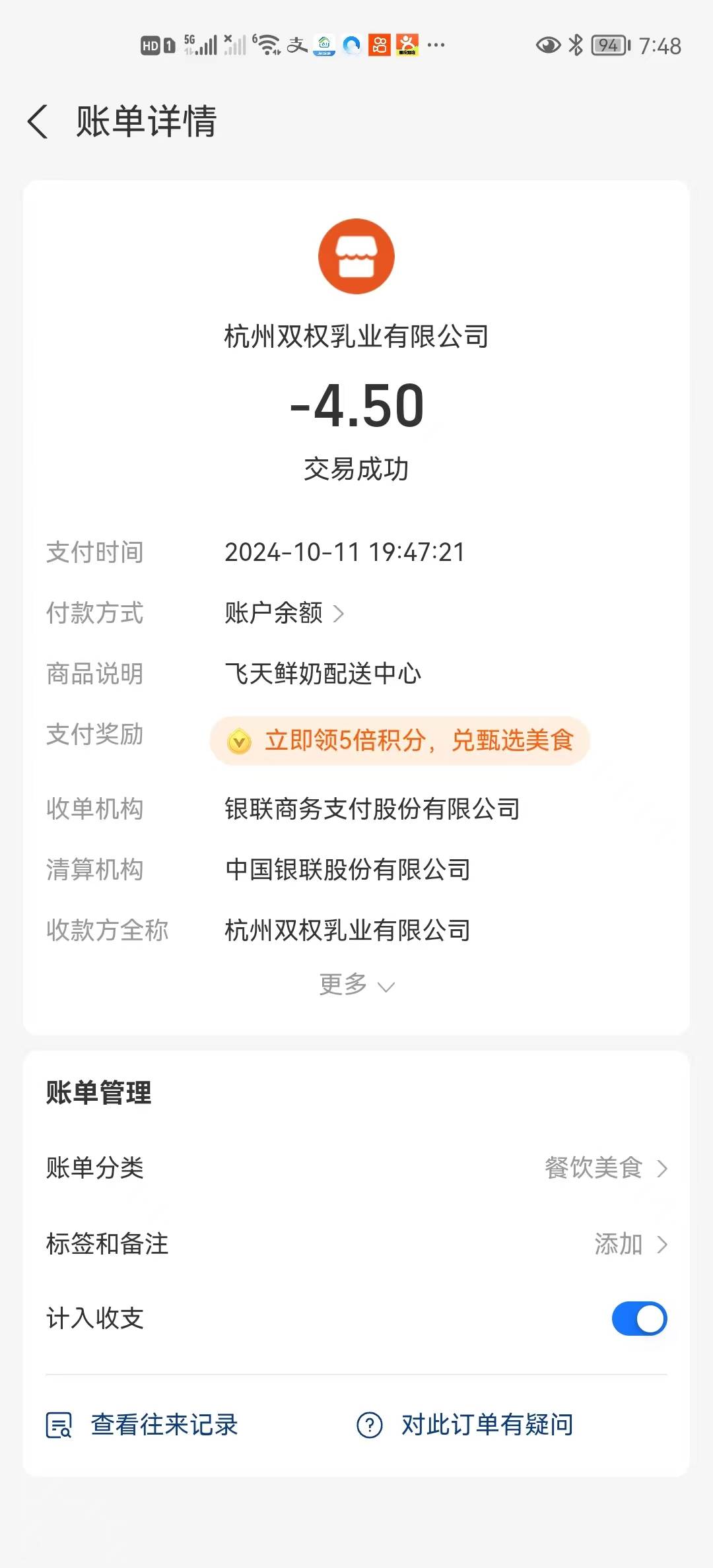Claim the 立即领5倍积分 payment reward
The image size is (713, 1568).
[x=399, y=740]
